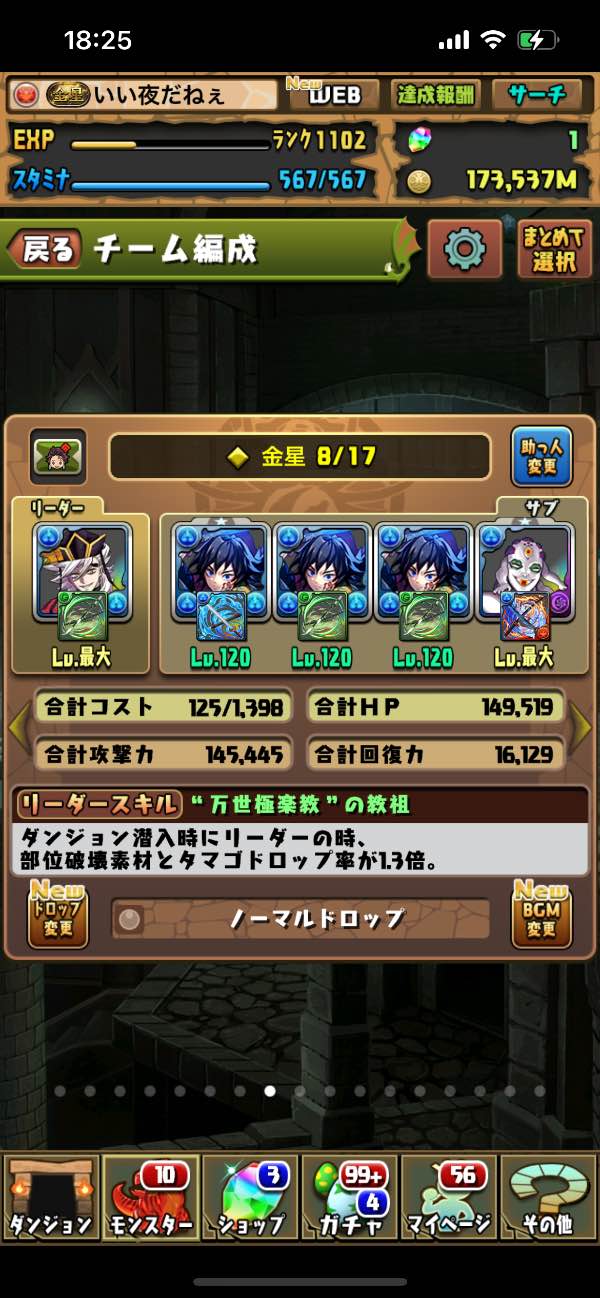The height and width of the screenshot is (1298, 600).
Task: Tap the 戻る back button
Action: click(47, 250)
